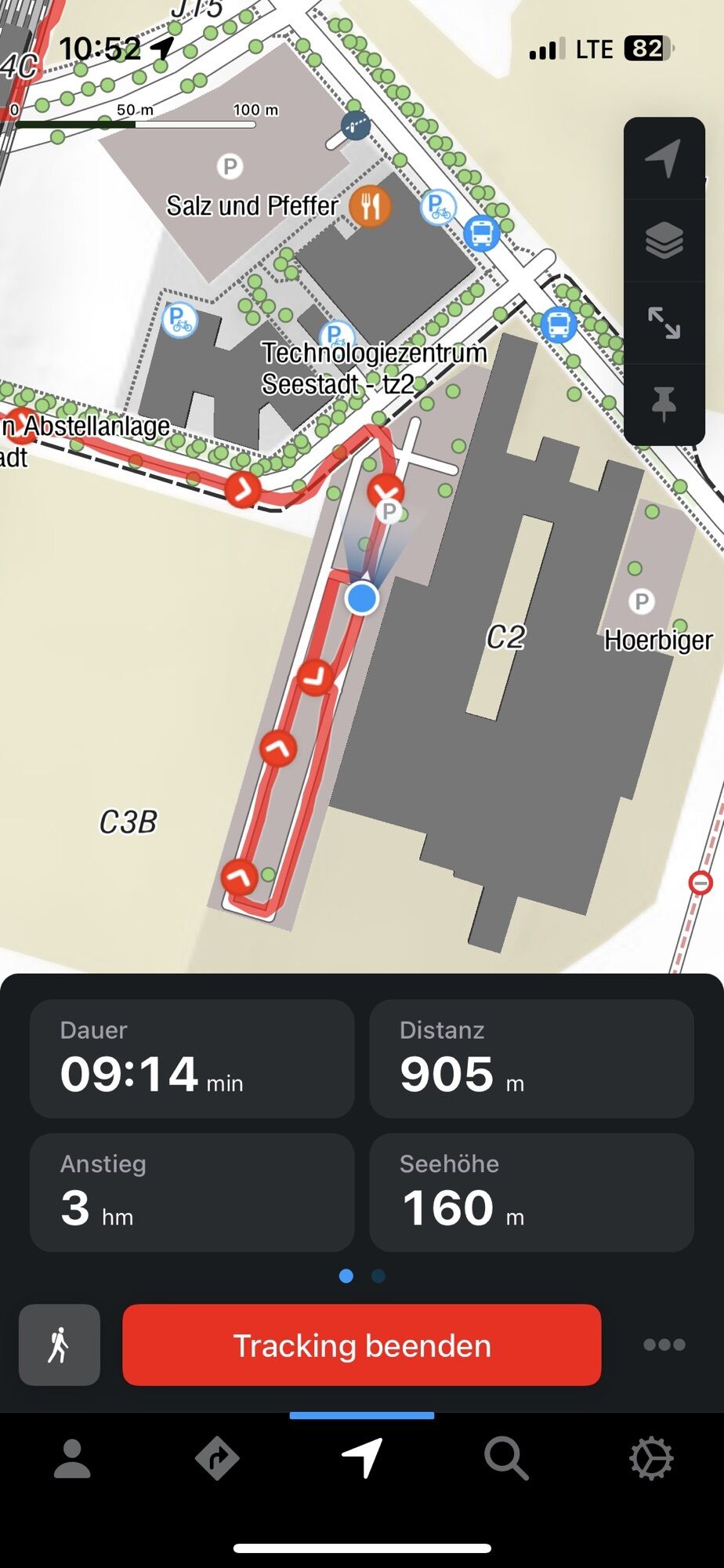Switch to the profile tab

click(72, 1459)
